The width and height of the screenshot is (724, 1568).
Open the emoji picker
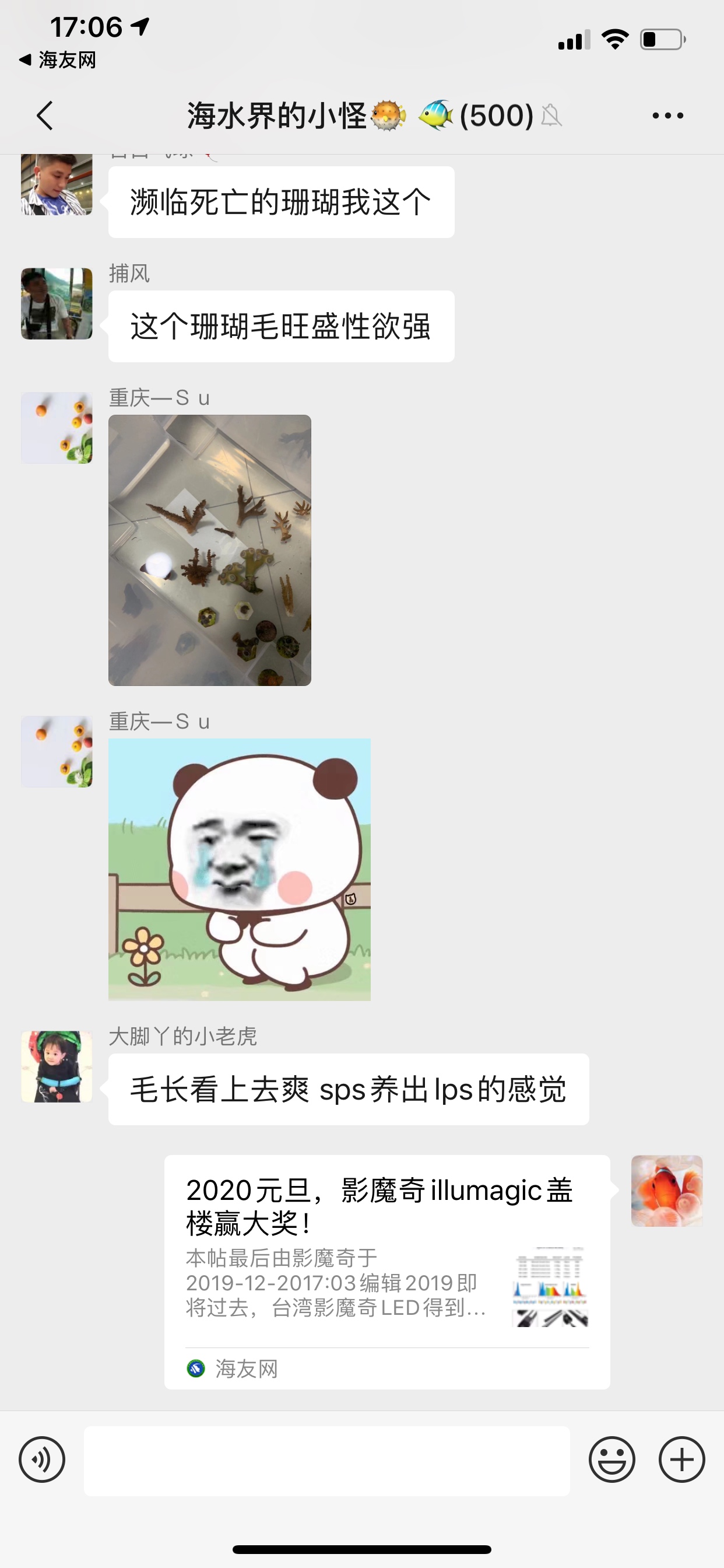pyautogui.click(x=611, y=1459)
